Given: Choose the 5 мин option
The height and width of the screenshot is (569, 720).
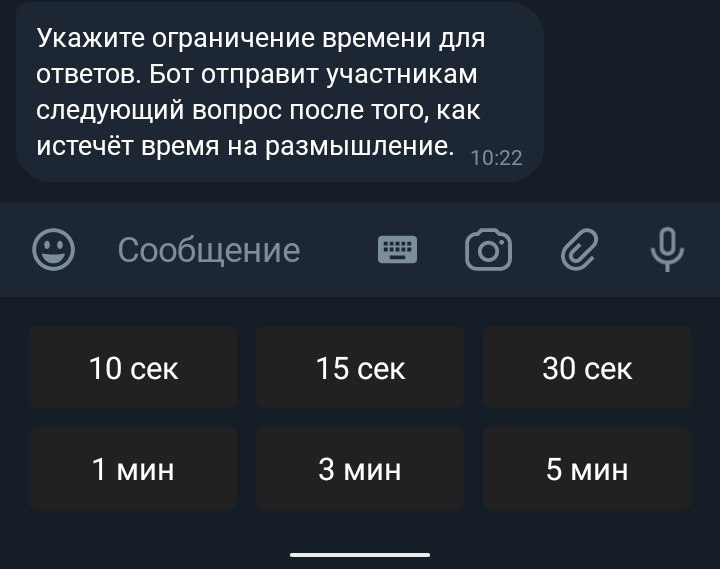Looking at the screenshot, I should pos(587,468).
